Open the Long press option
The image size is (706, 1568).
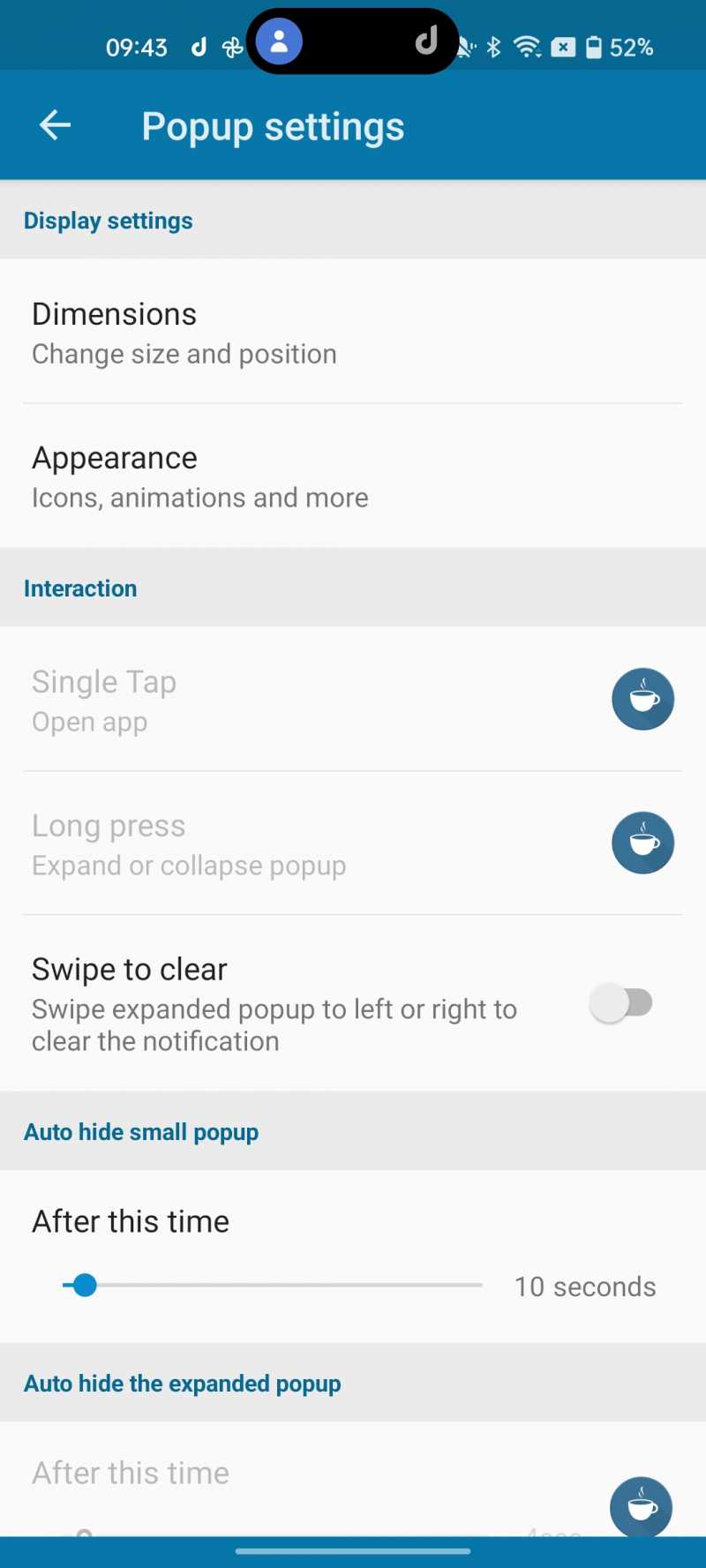353,844
